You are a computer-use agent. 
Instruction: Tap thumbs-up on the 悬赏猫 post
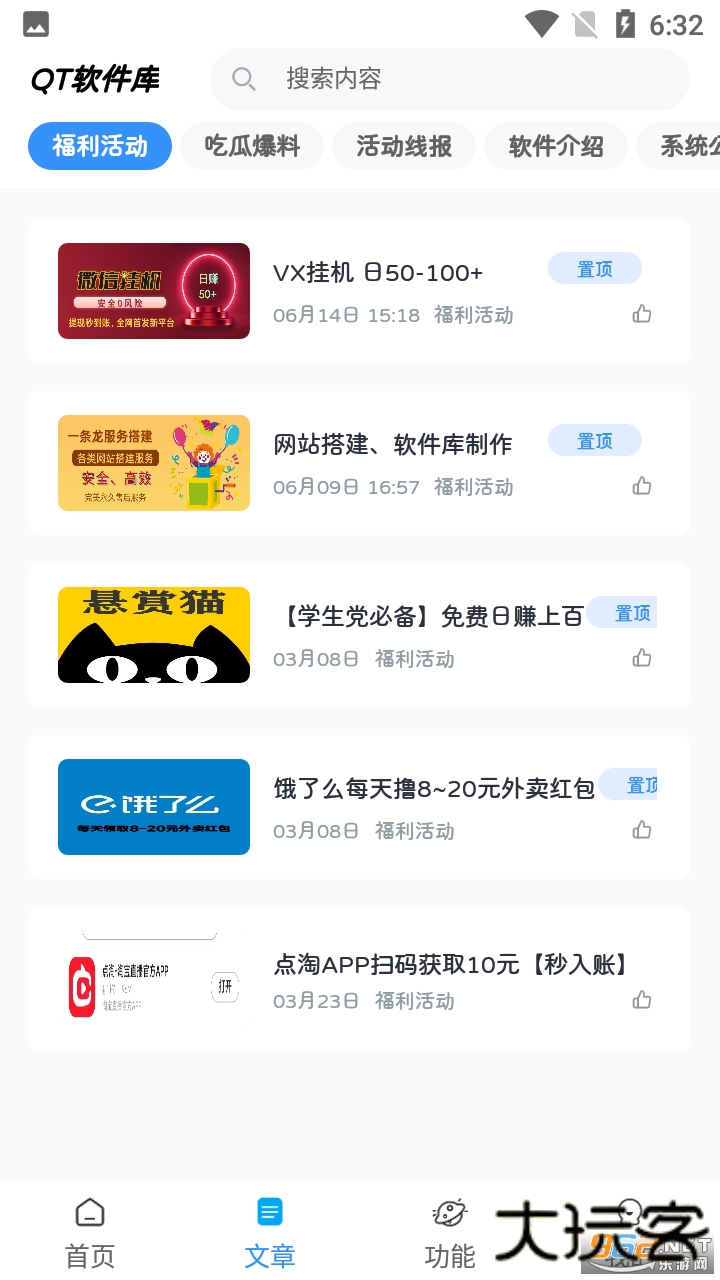point(641,657)
